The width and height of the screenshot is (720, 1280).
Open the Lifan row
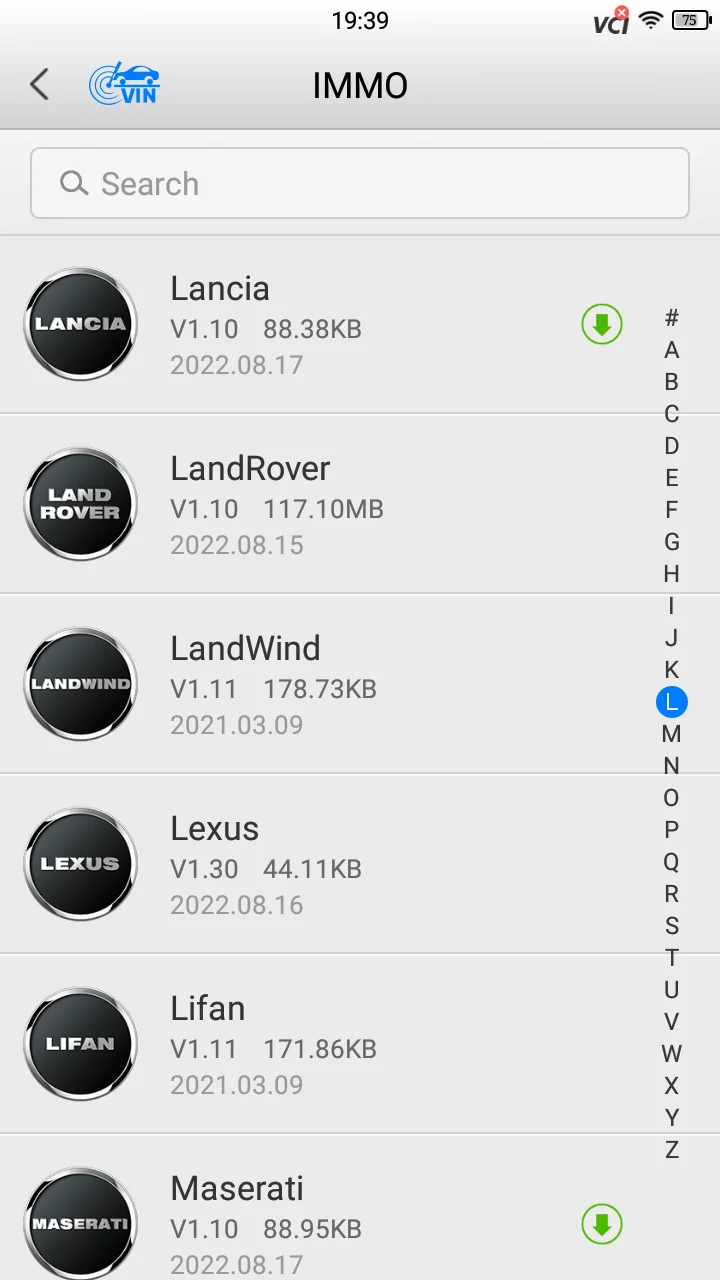pos(300,1044)
